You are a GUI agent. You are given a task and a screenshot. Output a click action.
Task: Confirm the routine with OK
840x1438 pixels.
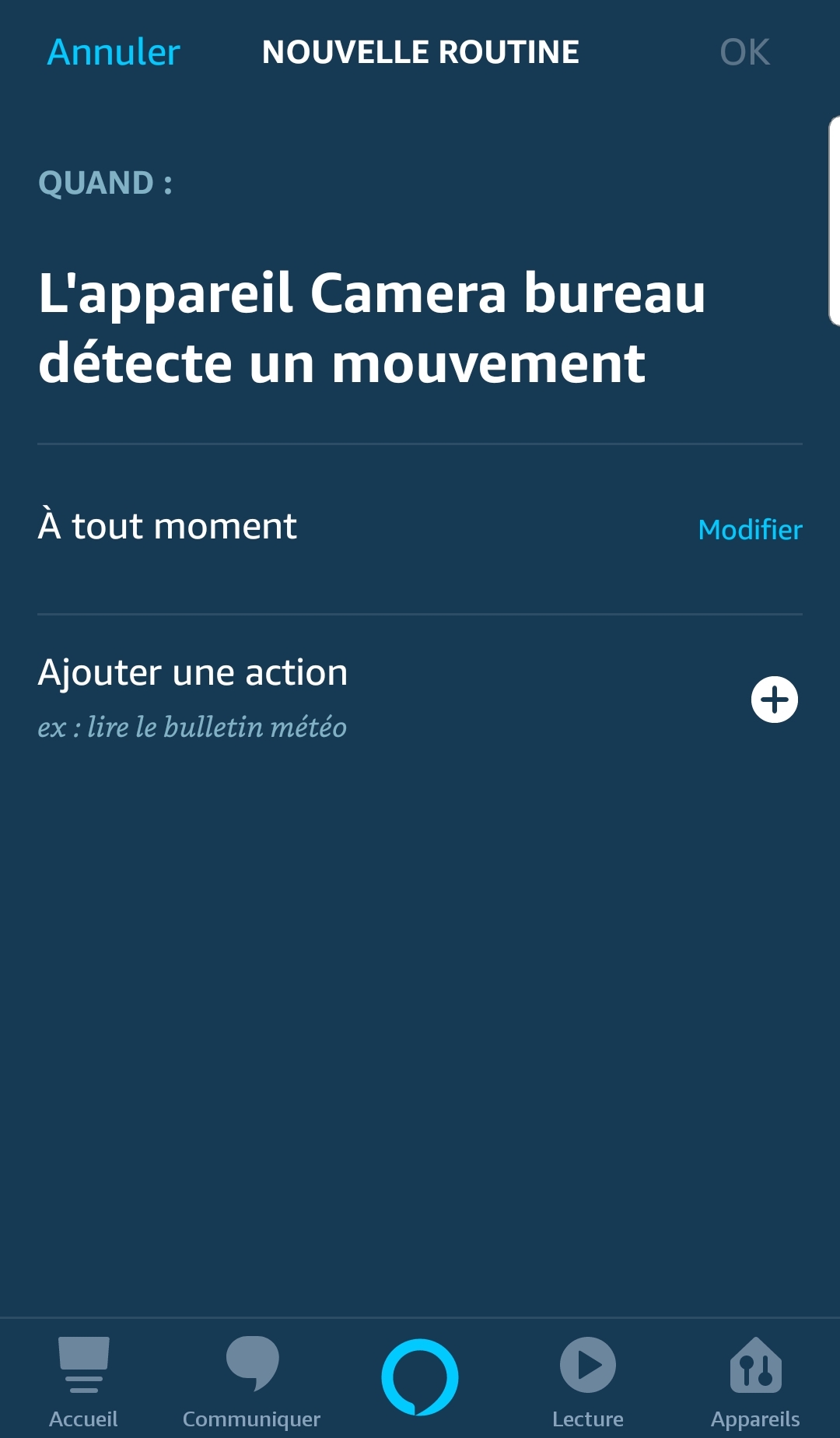(x=744, y=52)
